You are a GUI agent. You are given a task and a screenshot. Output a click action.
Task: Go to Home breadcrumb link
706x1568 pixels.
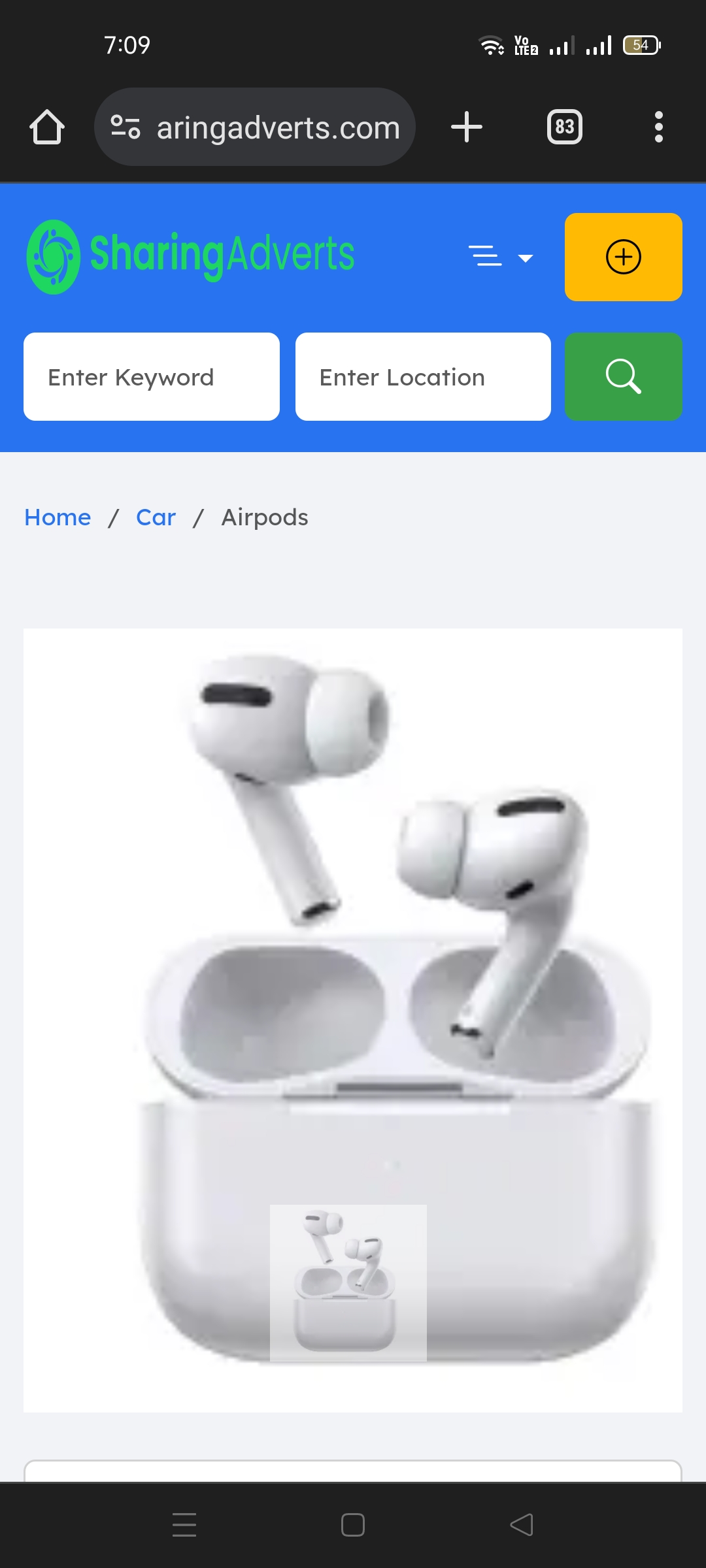58,517
